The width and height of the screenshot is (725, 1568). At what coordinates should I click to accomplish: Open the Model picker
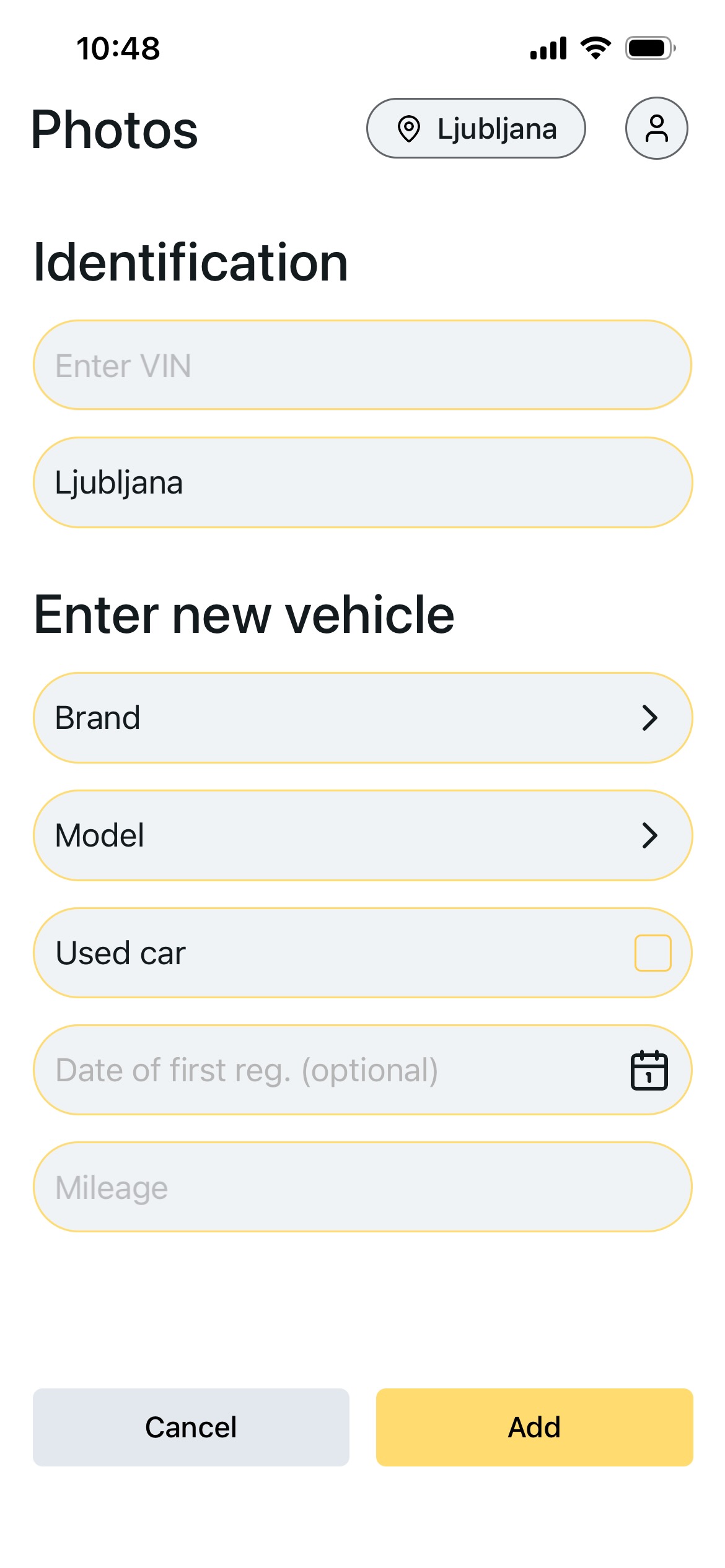coord(362,835)
